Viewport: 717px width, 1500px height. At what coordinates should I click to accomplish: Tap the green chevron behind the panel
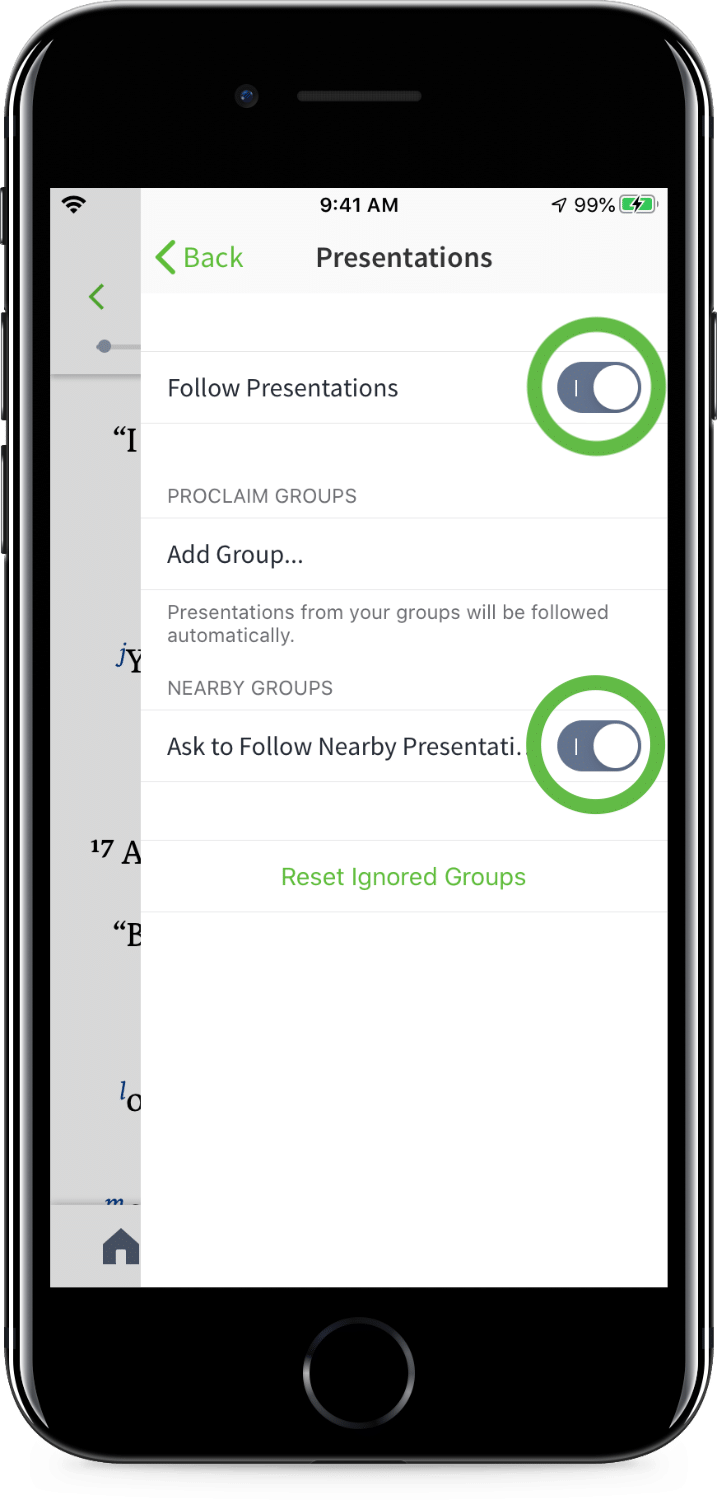tap(97, 296)
